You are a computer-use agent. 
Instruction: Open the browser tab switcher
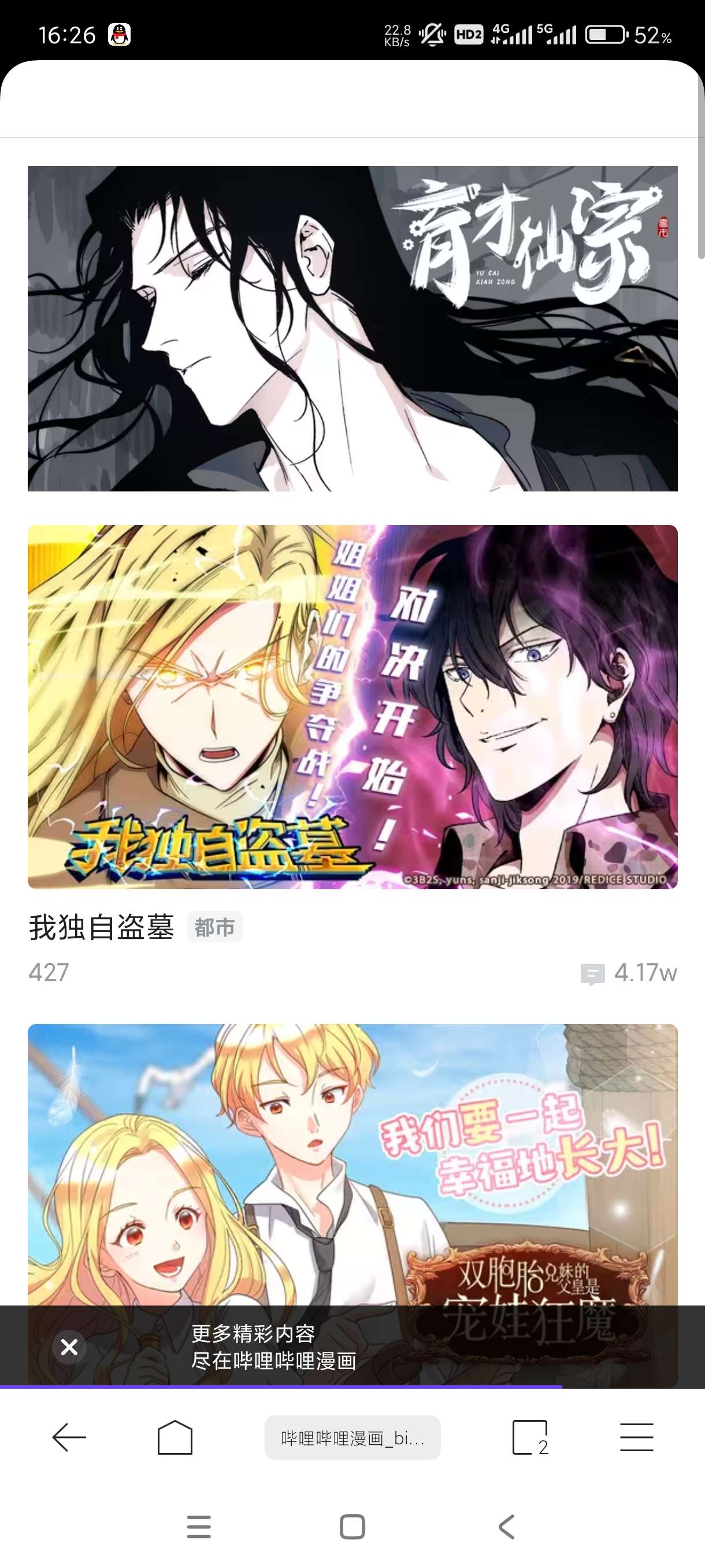tap(530, 1438)
